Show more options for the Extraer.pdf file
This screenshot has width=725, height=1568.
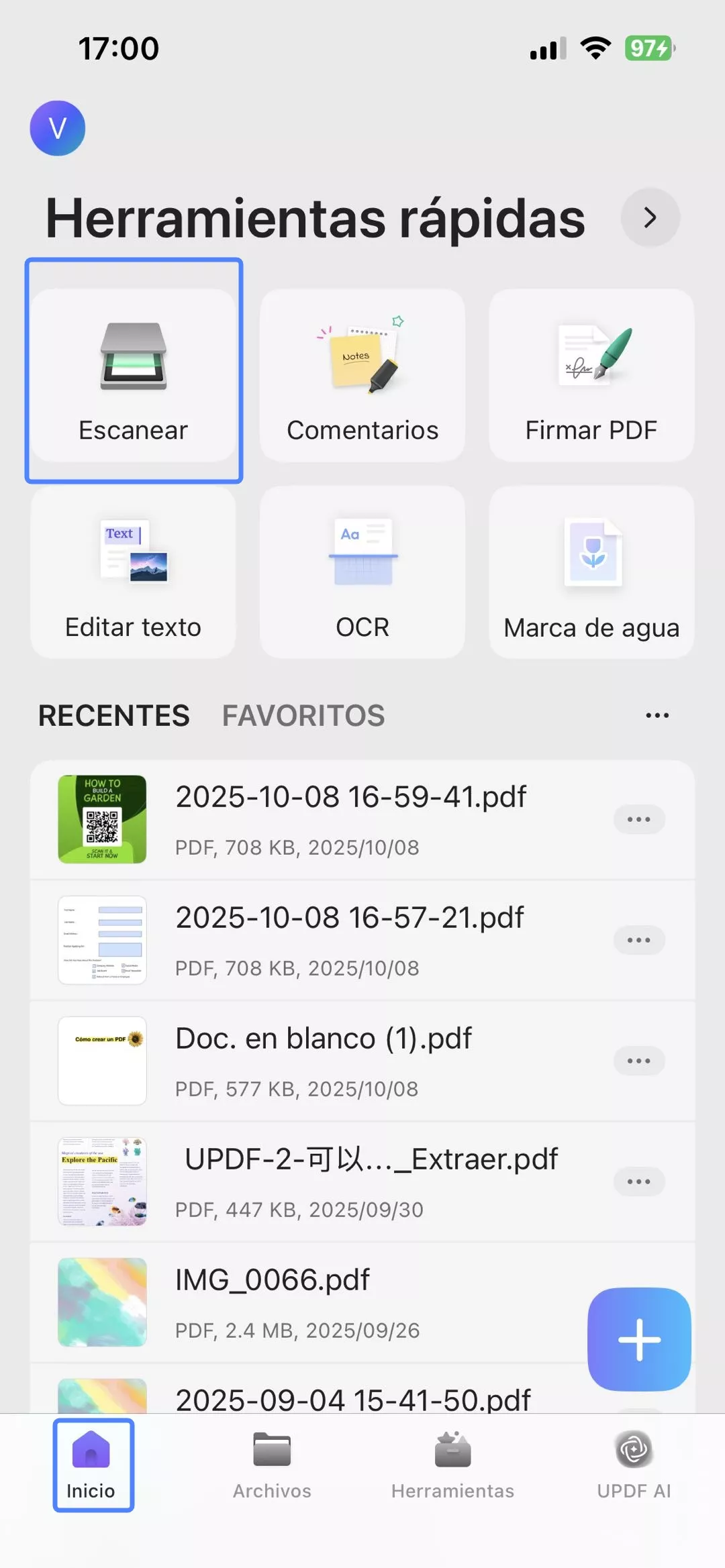[x=638, y=1182]
